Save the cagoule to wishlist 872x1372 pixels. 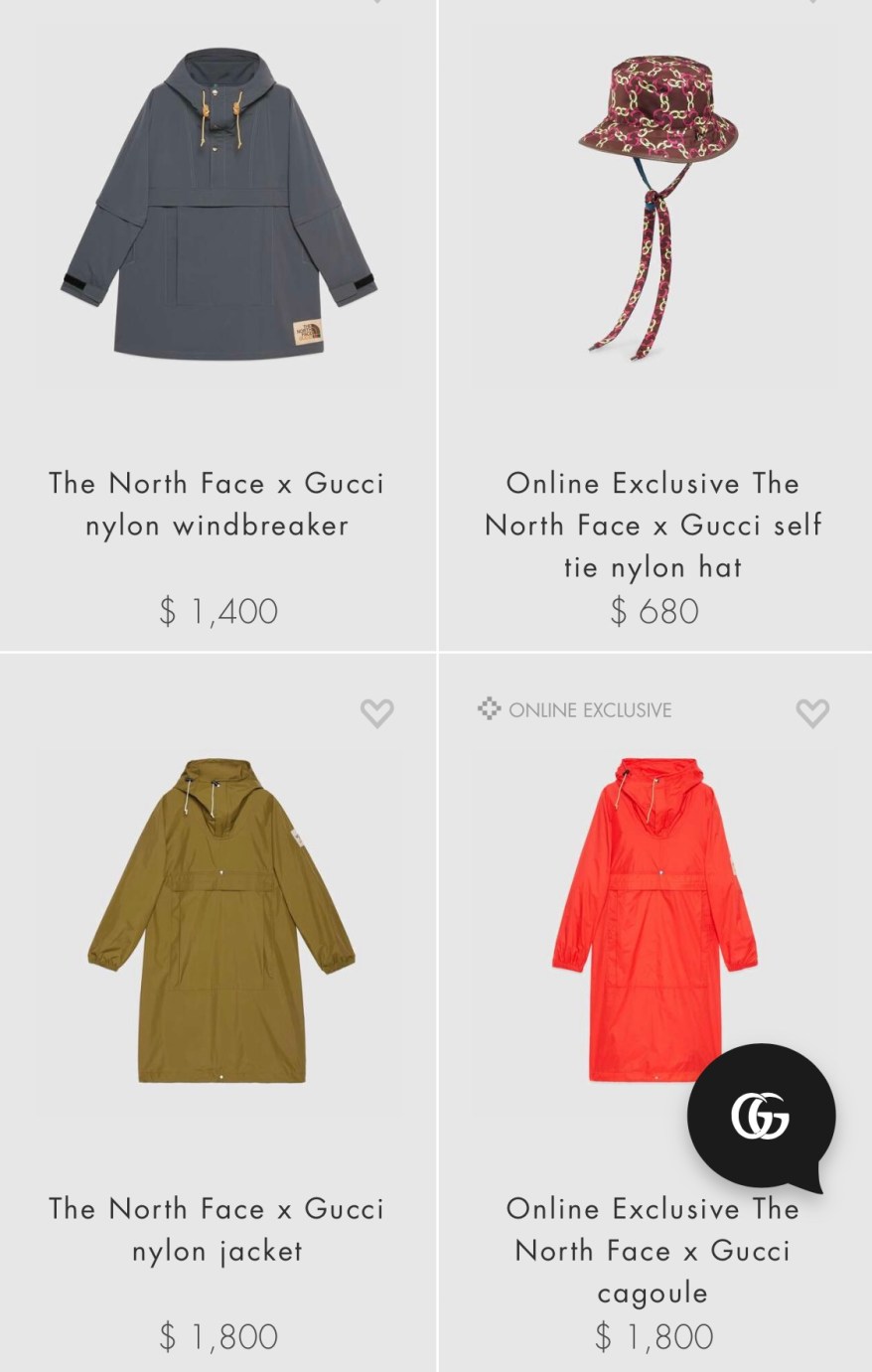(812, 712)
